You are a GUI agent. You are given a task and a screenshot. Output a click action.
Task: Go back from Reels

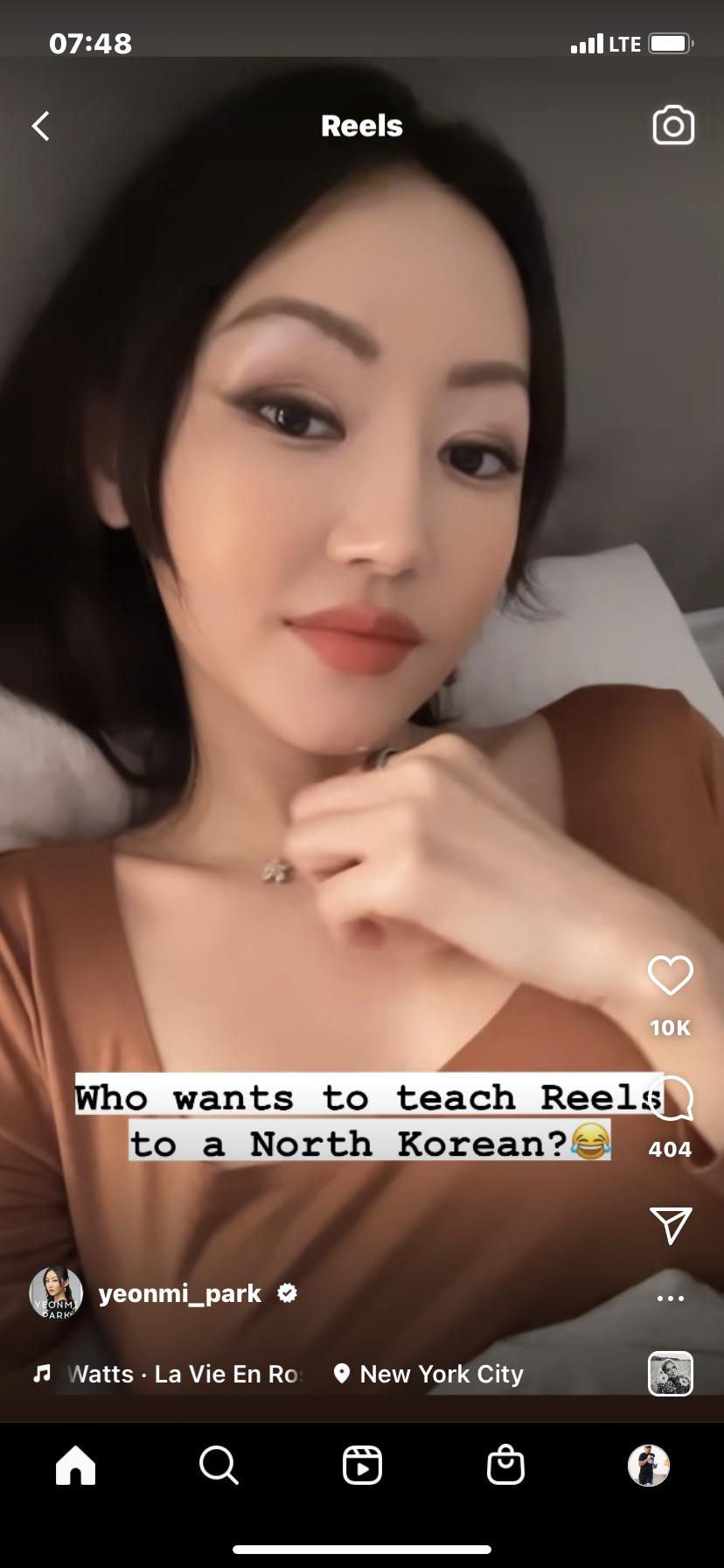click(x=41, y=126)
